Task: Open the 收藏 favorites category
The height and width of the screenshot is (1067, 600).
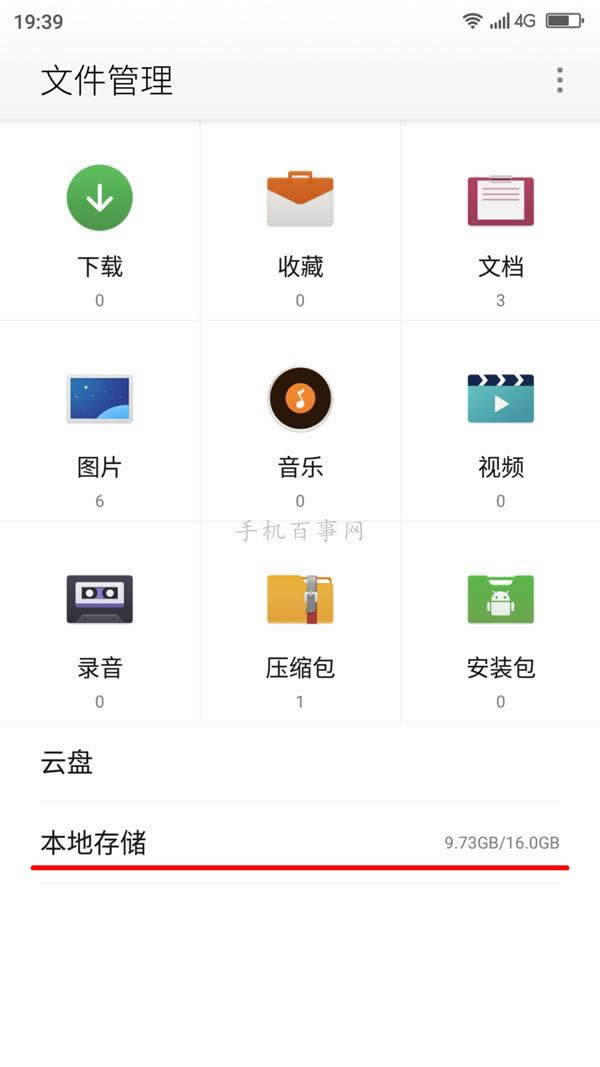Action: pos(300,222)
